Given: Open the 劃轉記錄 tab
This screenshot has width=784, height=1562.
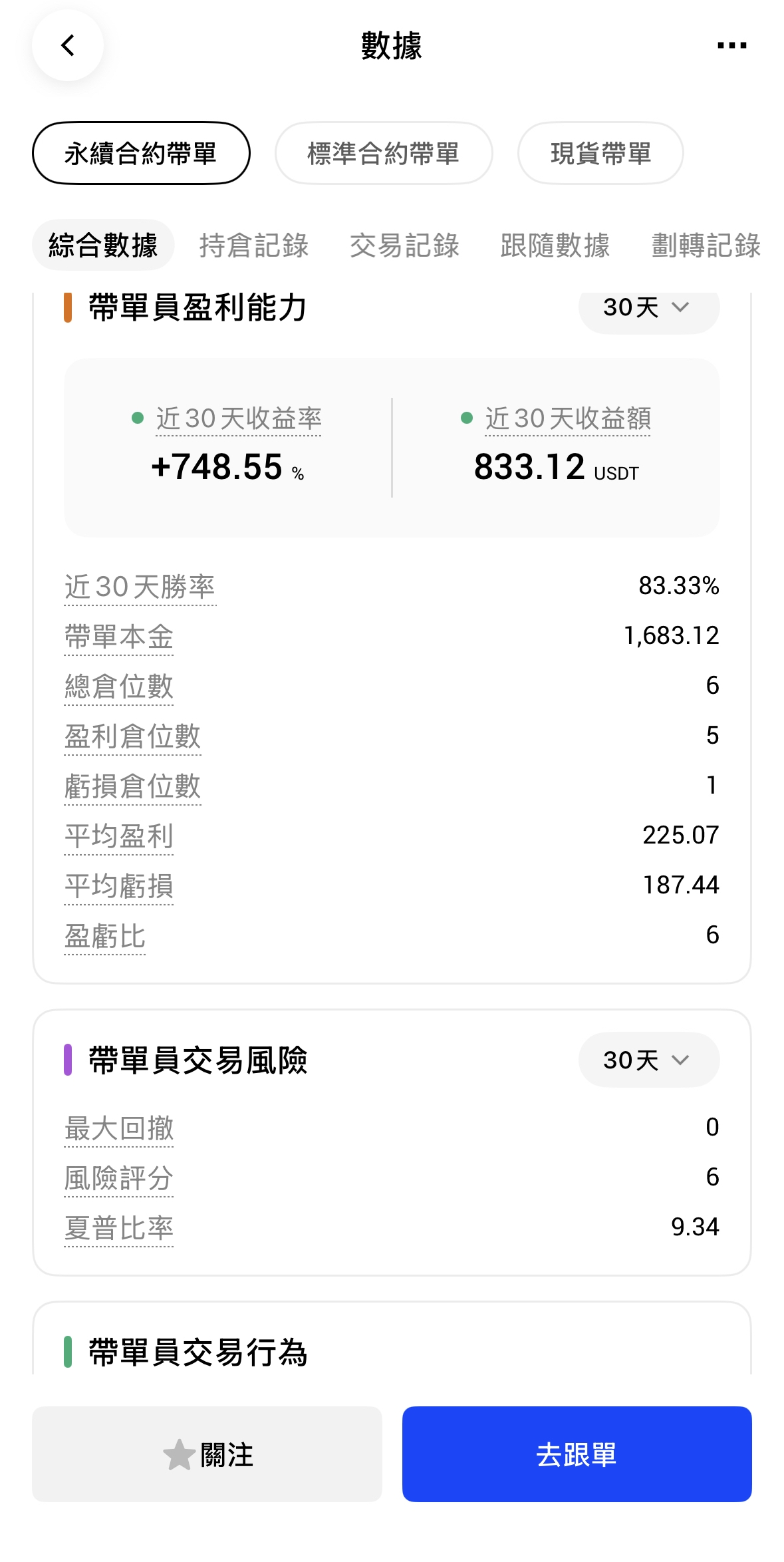Looking at the screenshot, I should 706,245.
